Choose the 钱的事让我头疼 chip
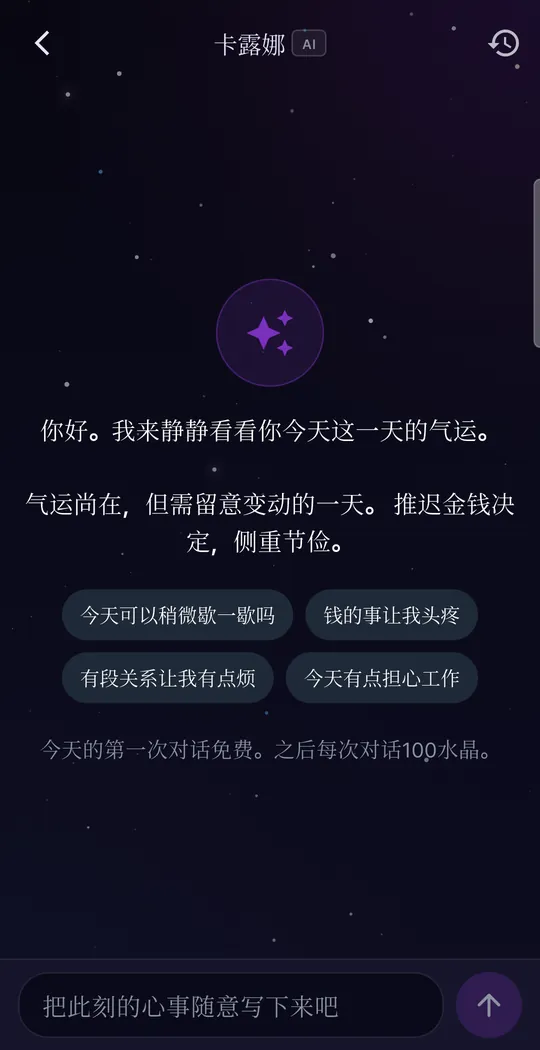The image size is (540, 1050). pyautogui.click(x=391, y=615)
